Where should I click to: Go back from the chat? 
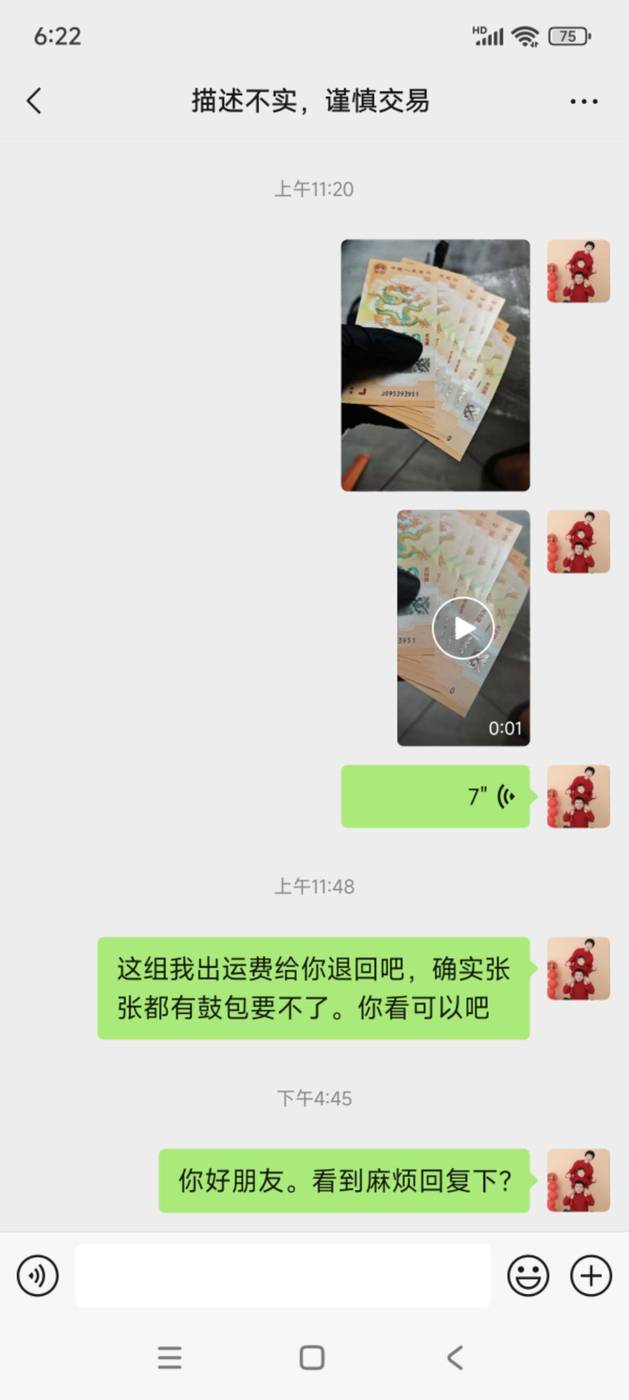(x=34, y=100)
